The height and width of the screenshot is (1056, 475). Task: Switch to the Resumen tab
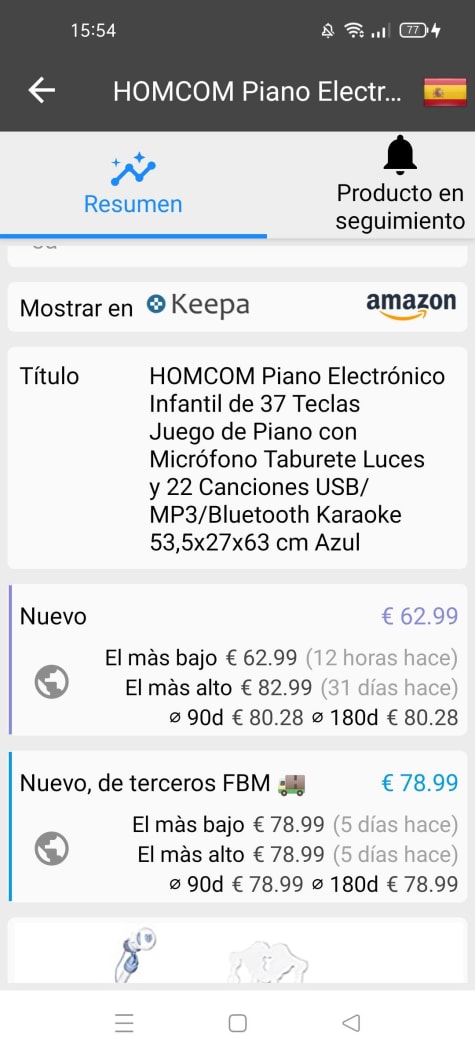coord(133,184)
